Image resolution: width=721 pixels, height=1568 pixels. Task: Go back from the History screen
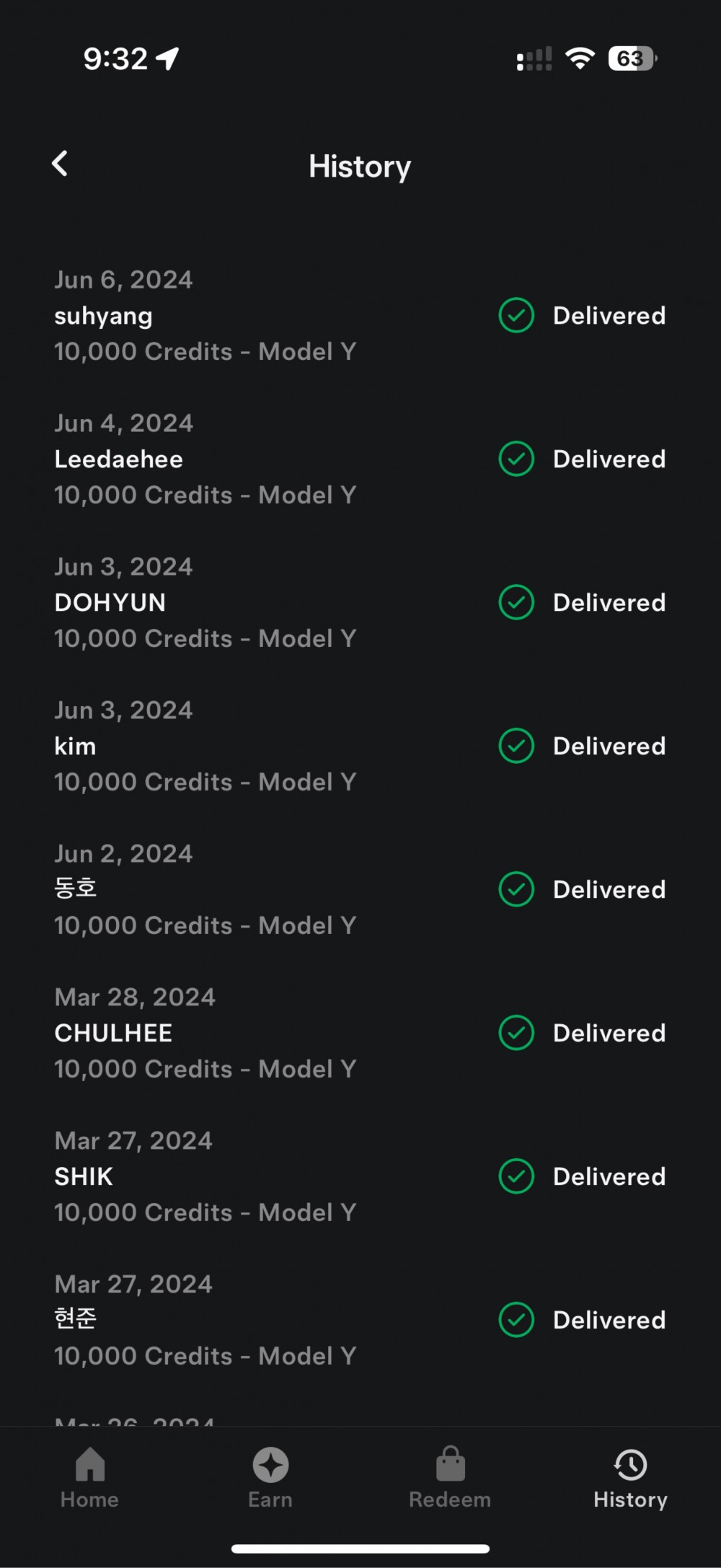pos(60,164)
